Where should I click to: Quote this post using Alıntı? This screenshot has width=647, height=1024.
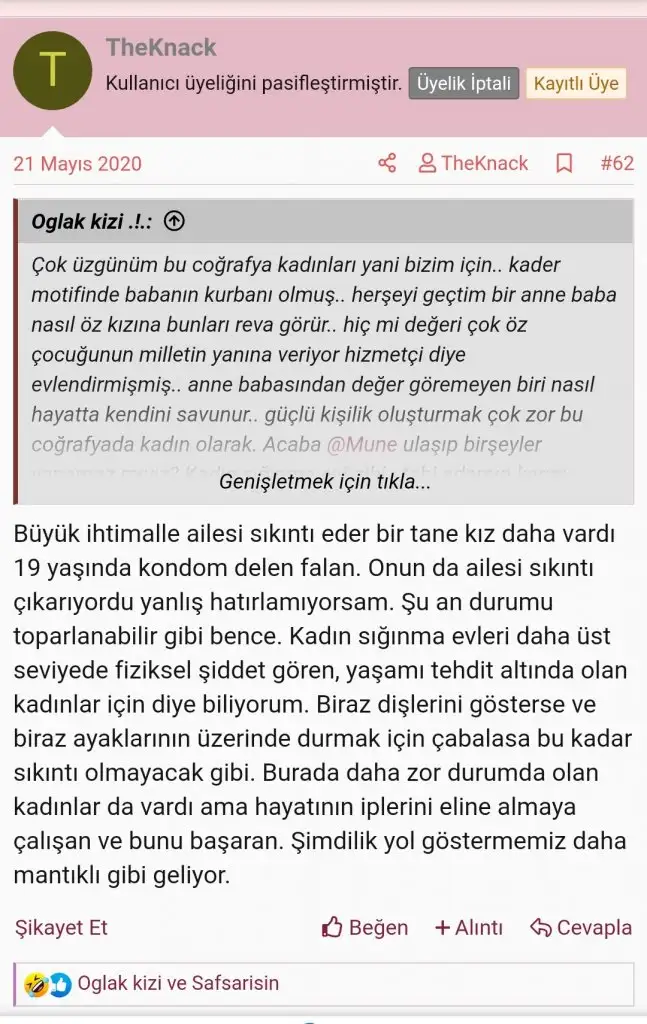coord(468,927)
